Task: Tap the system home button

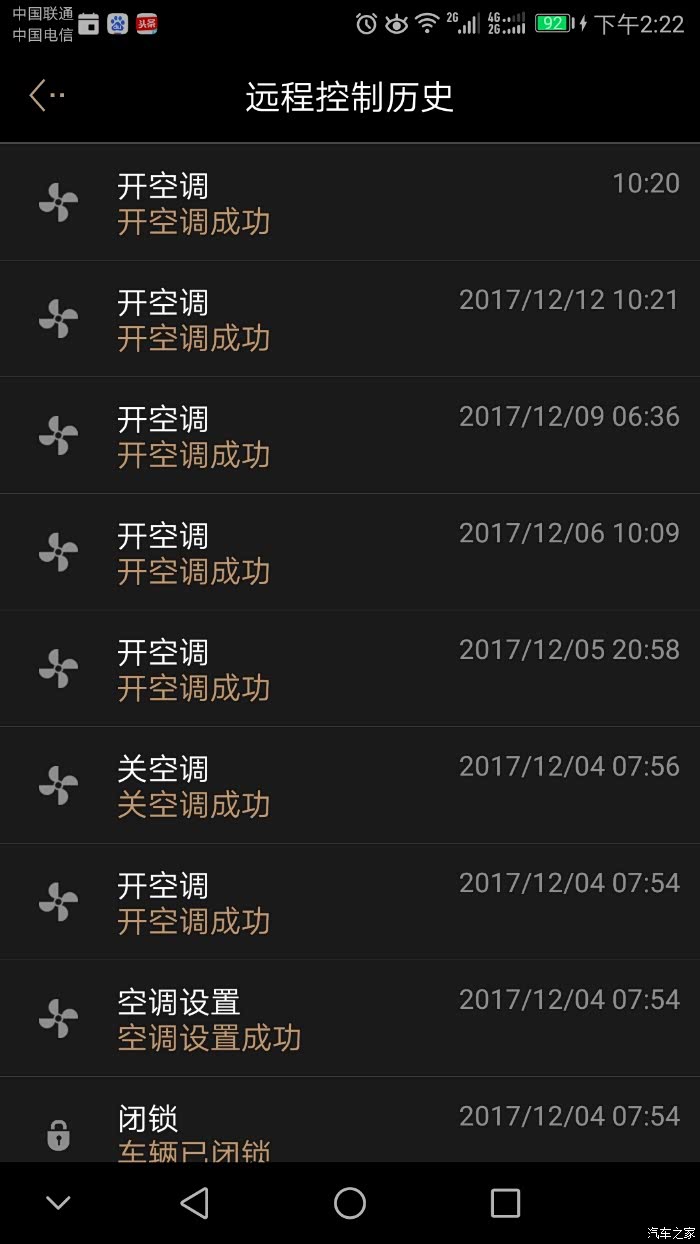Action: tap(350, 1203)
